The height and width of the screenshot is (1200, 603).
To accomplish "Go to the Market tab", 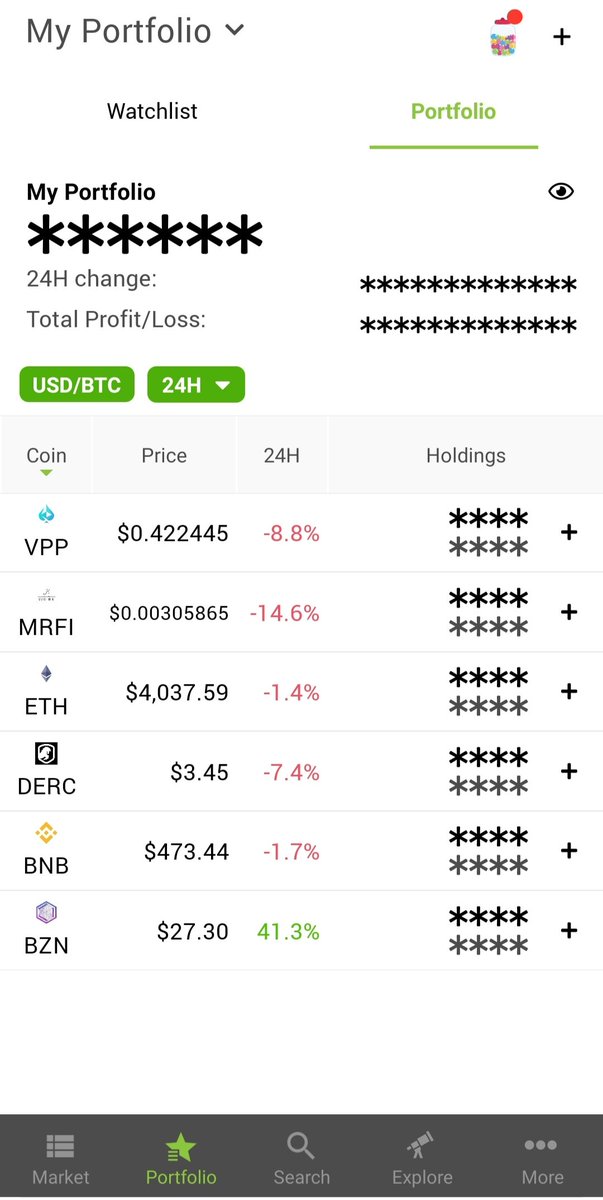I will (x=60, y=1158).
